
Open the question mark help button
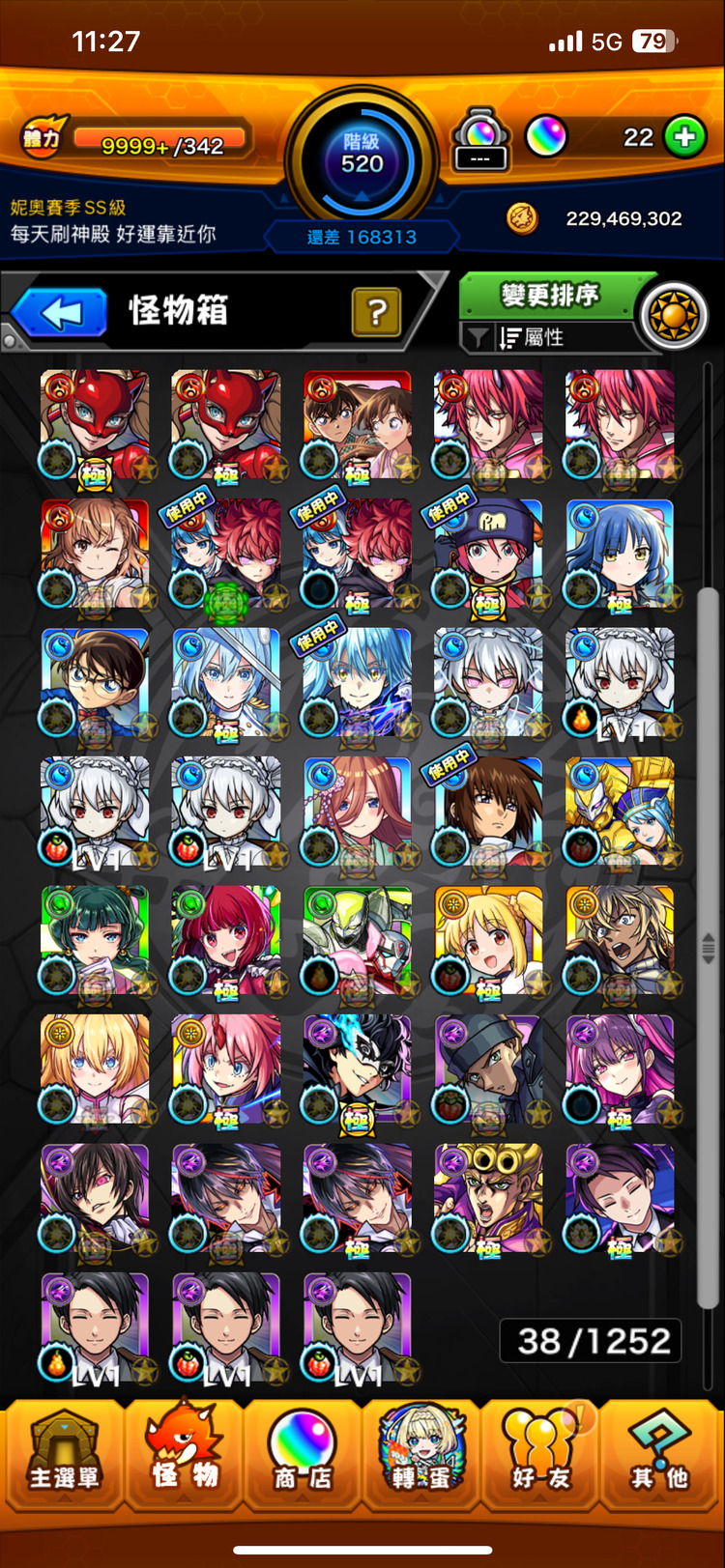[x=376, y=312]
